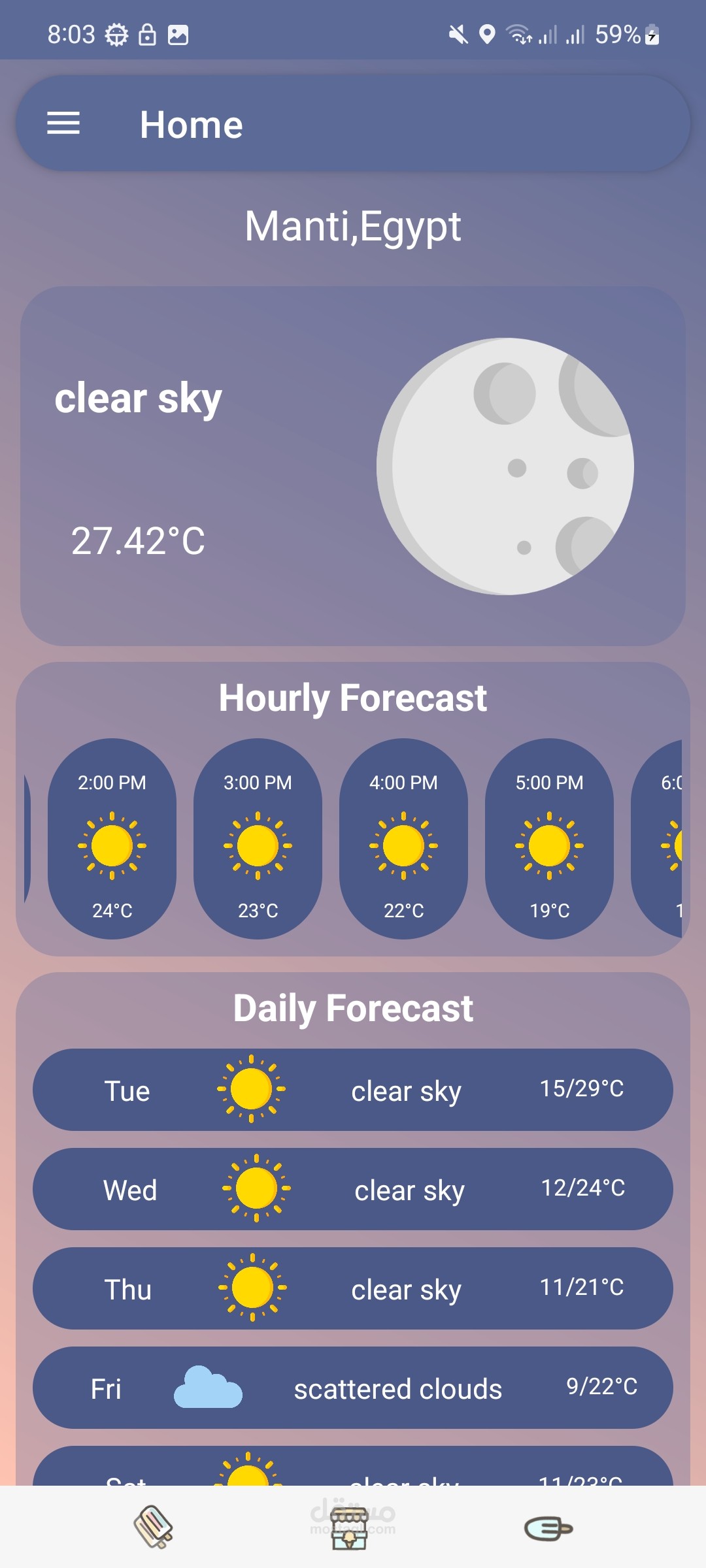The width and height of the screenshot is (706, 1568).
Task: Open the Thu clear sky row
Action: tap(353, 1288)
